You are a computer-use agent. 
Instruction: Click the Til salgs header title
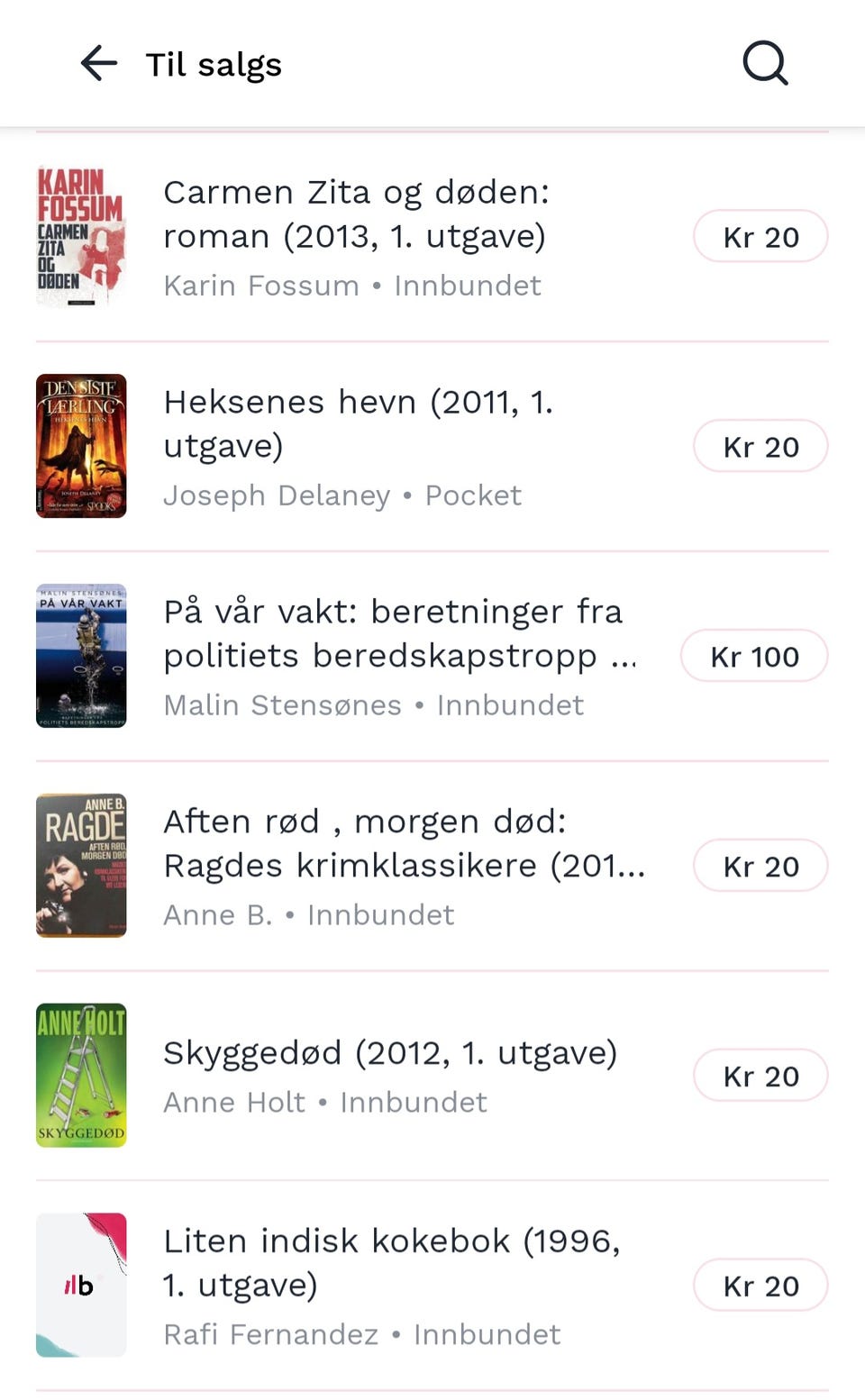pyautogui.click(x=213, y=63)
